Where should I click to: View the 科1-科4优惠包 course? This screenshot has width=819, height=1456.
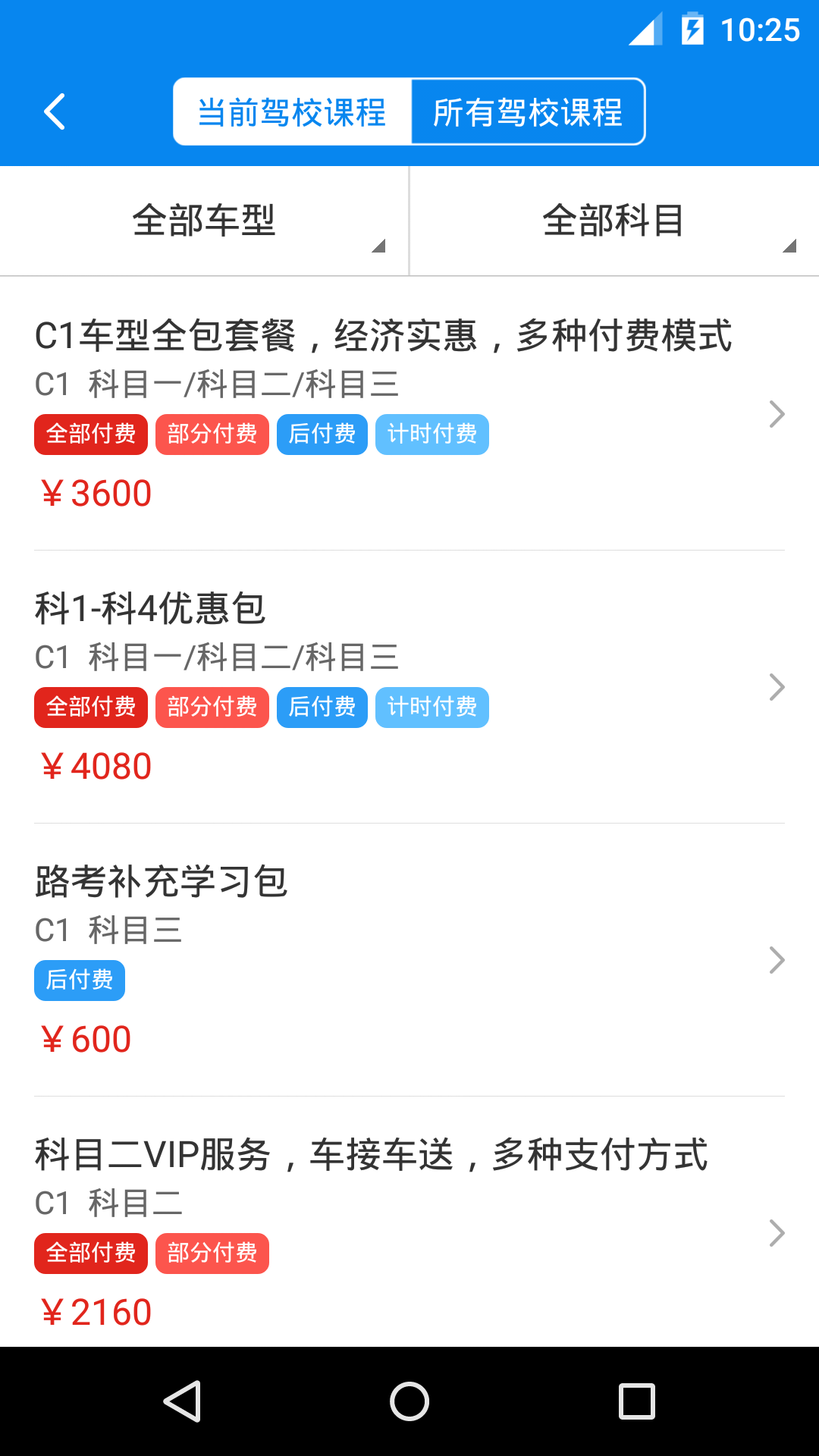[409, 686]
